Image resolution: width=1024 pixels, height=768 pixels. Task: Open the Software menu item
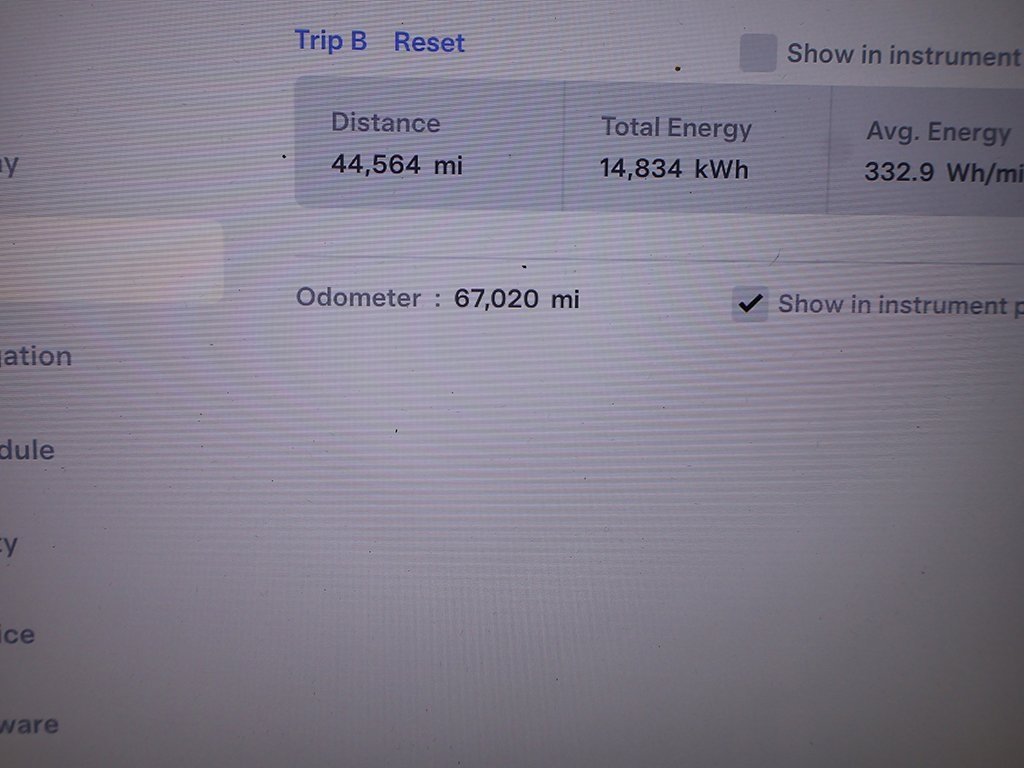point(28,724)
